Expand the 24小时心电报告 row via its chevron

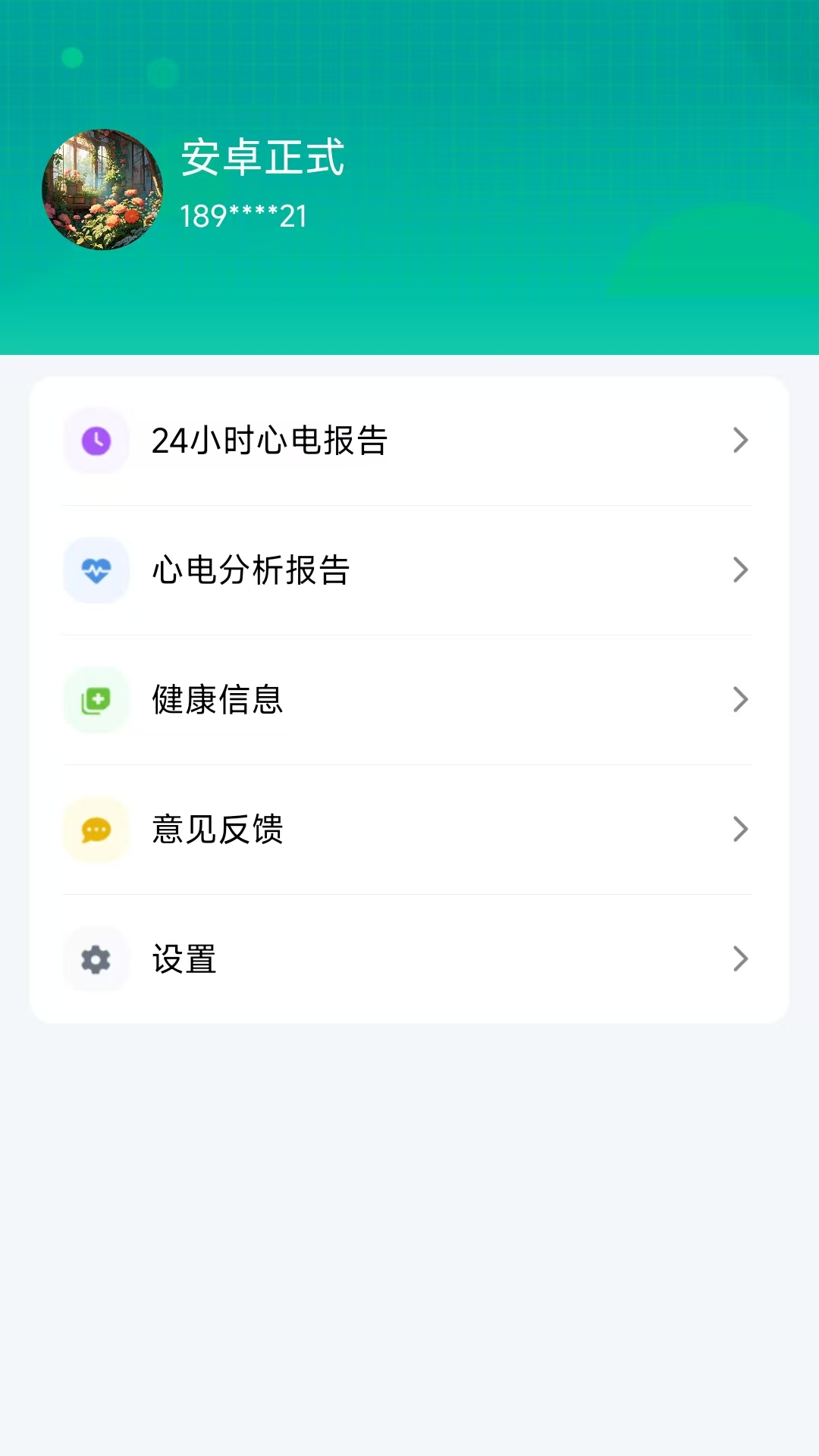[x=741, y=441]
